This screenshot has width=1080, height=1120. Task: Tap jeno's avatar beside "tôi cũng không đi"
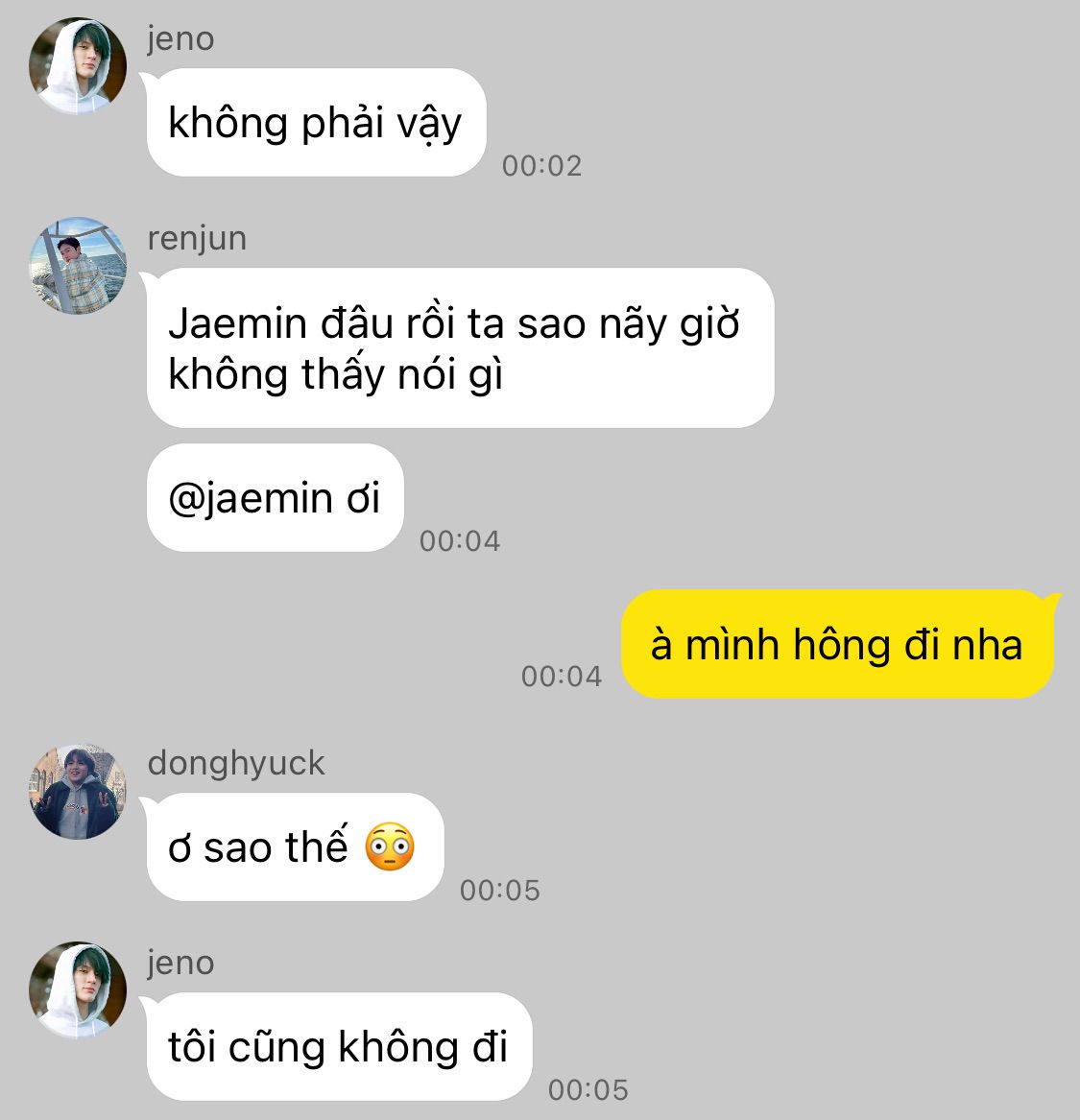pyautogui.click(x=78, y=990)
